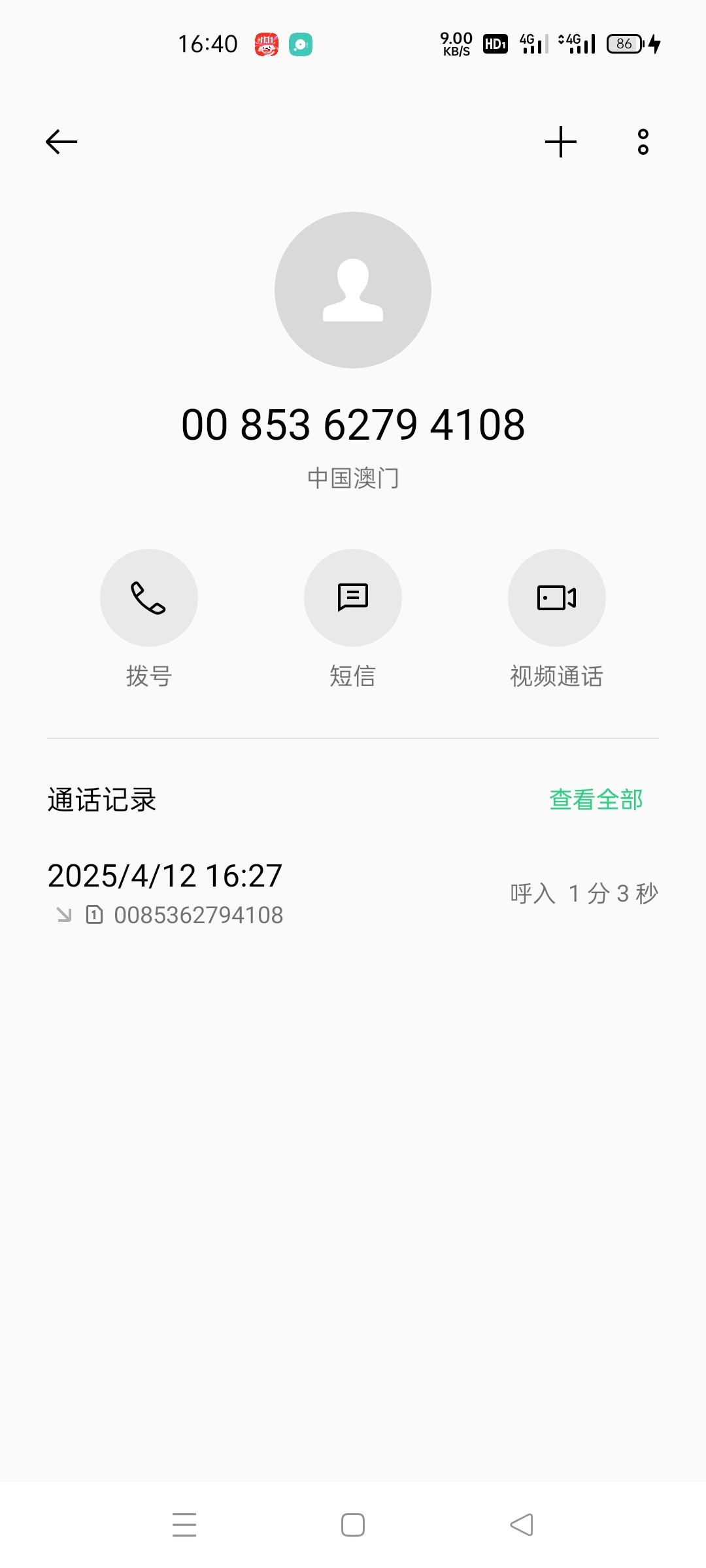Start a 视频通话 video call

click(557, 598)
